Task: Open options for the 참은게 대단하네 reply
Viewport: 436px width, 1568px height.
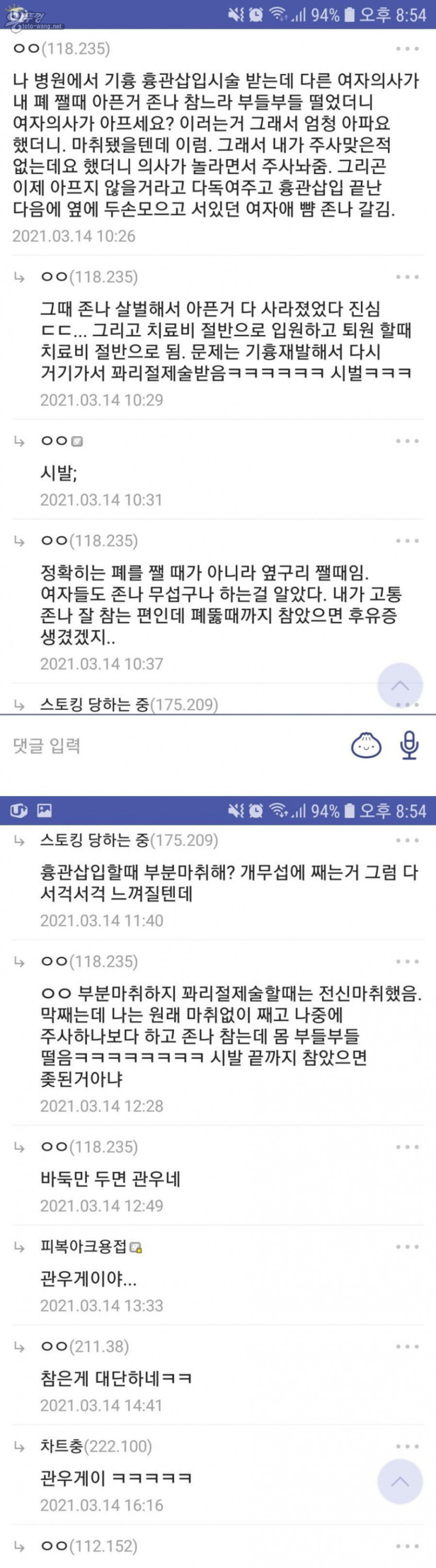Action: pyautogui.click(x=407, y=1346)
